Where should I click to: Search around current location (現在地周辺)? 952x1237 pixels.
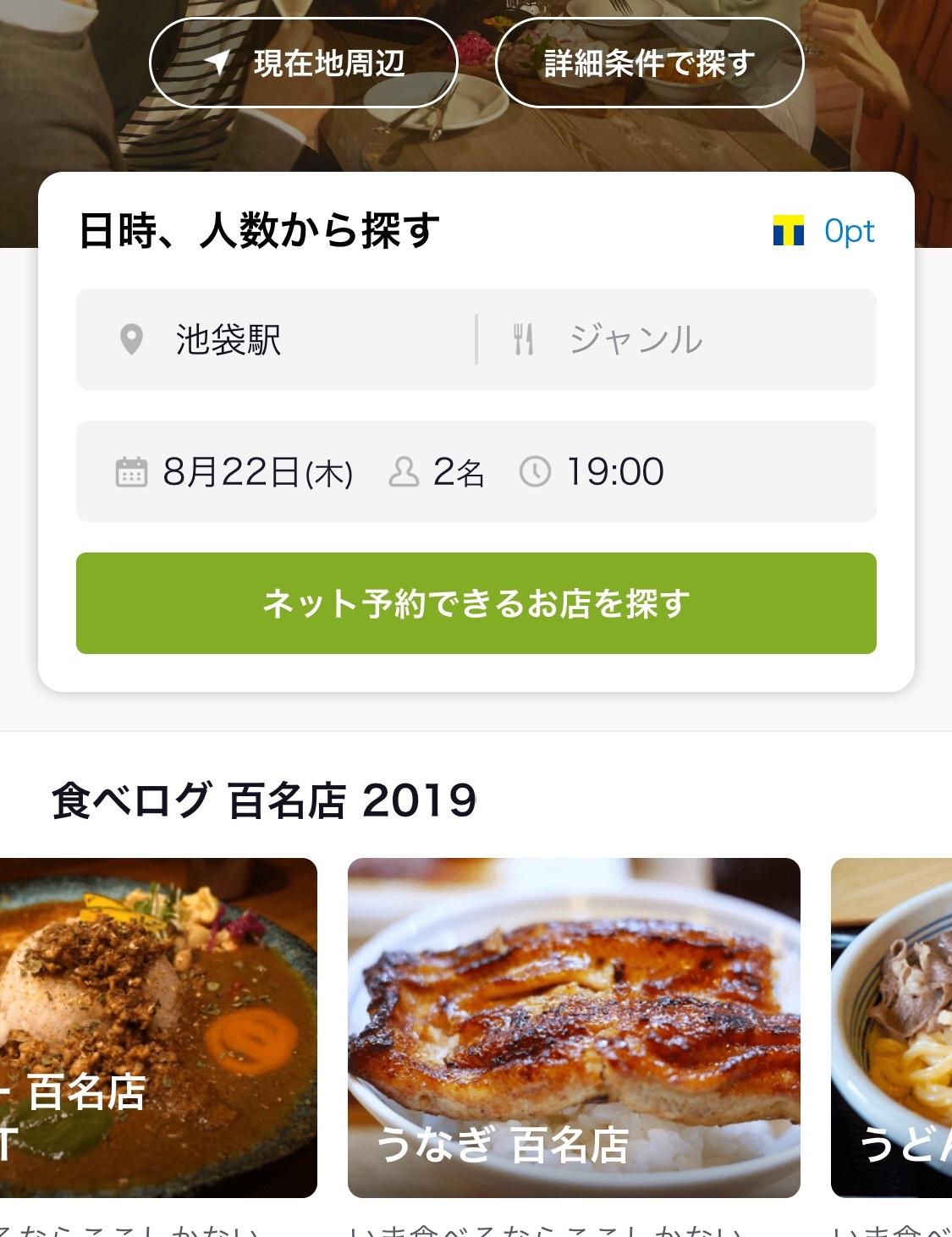[x=304, y=63]
